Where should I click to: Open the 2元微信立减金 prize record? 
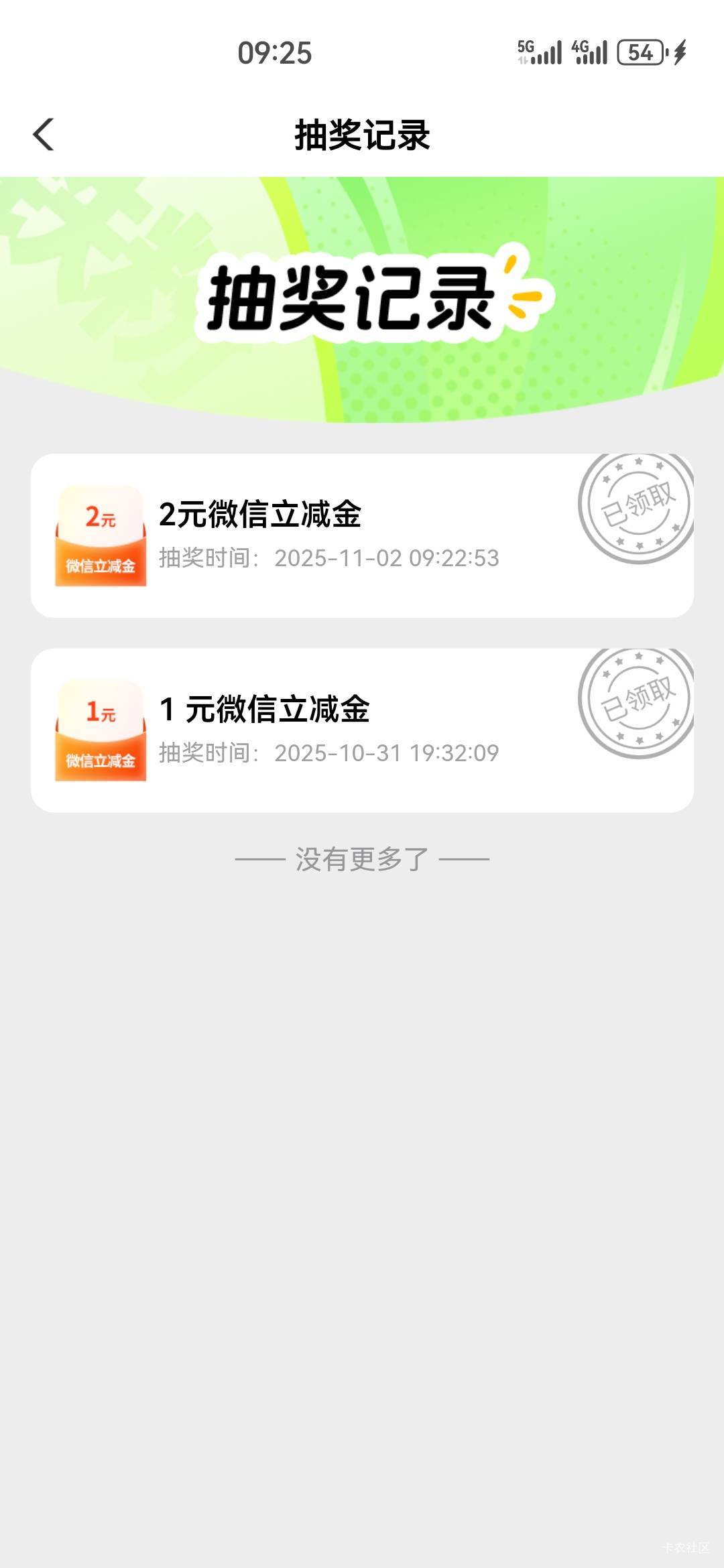click(362, 535)
